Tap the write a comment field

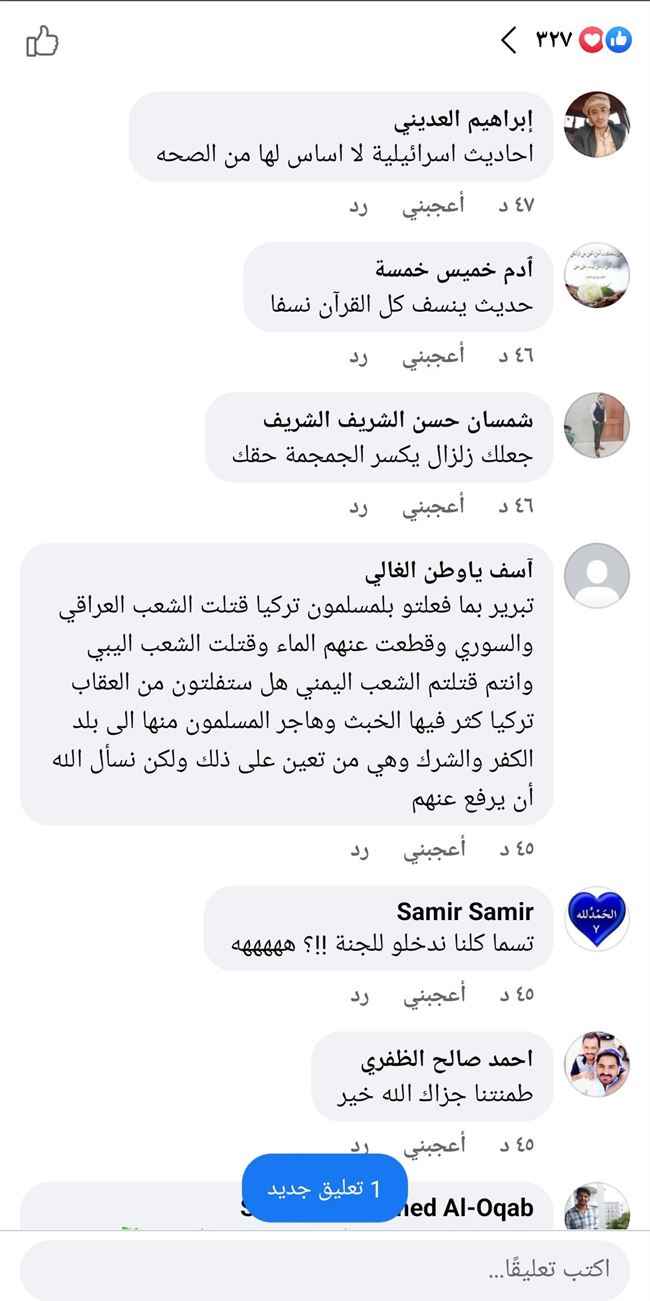click(x=325, y=1270)
